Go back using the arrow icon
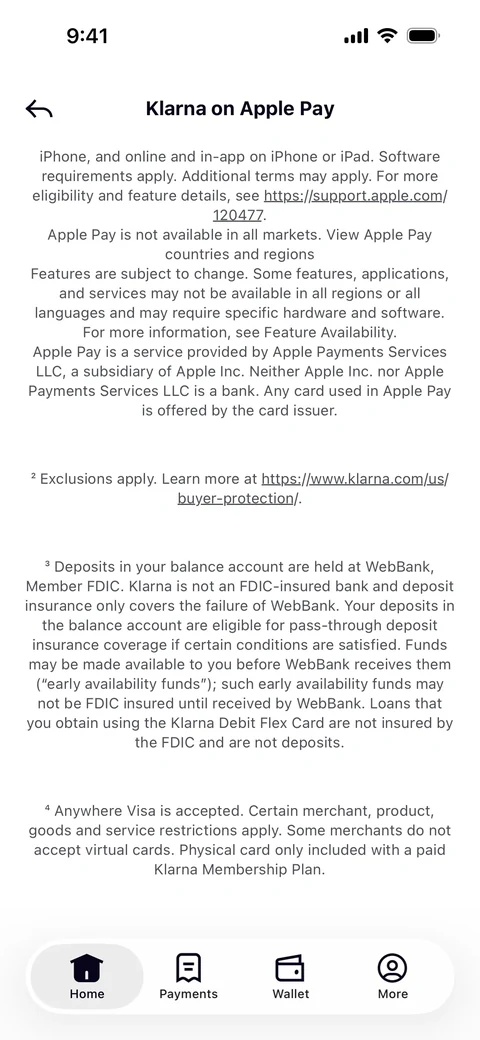 coord(39,109)
